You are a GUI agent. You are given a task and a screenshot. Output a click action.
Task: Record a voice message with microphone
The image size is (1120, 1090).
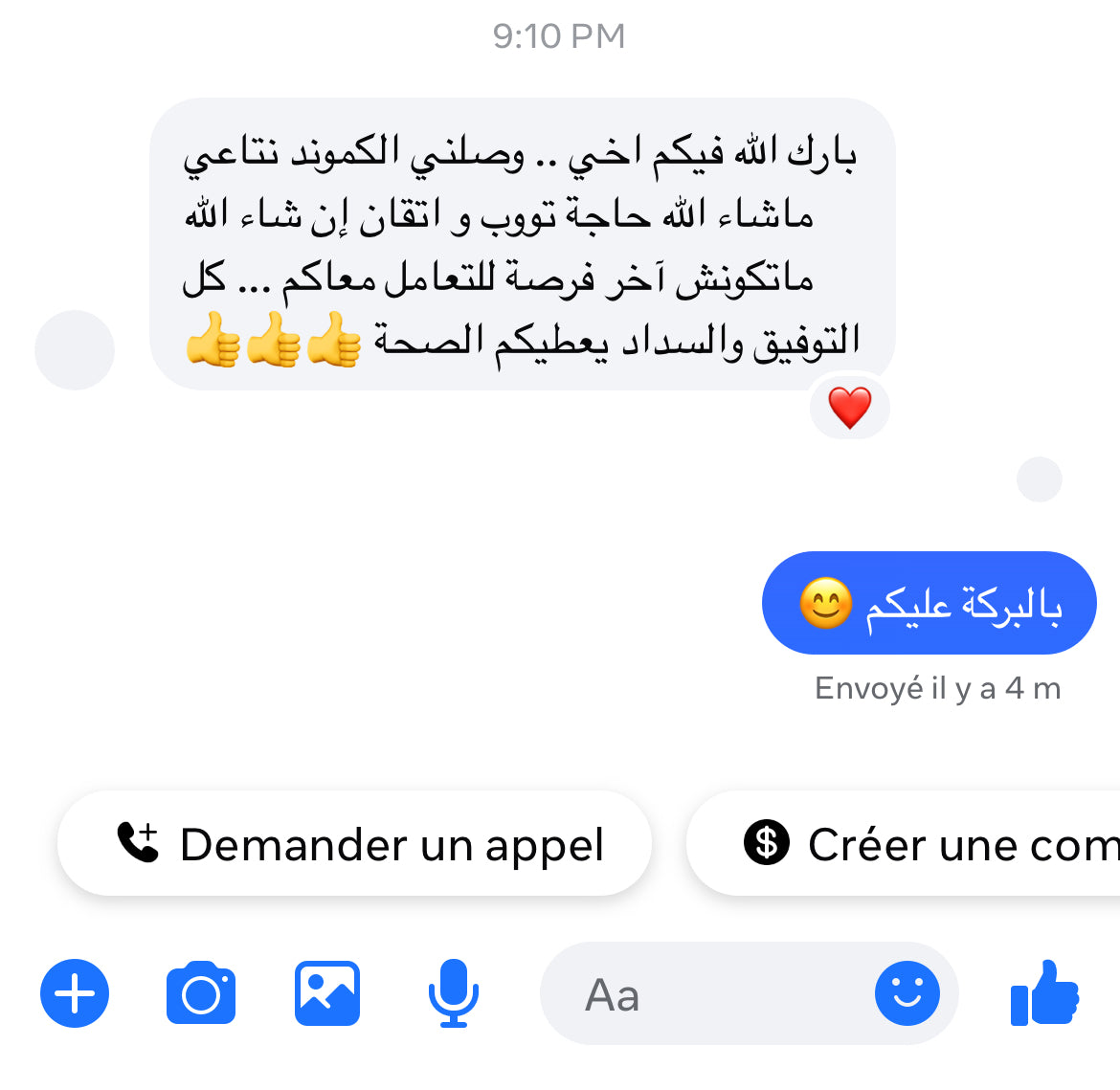pyautogui.click(x=453, y=993)
